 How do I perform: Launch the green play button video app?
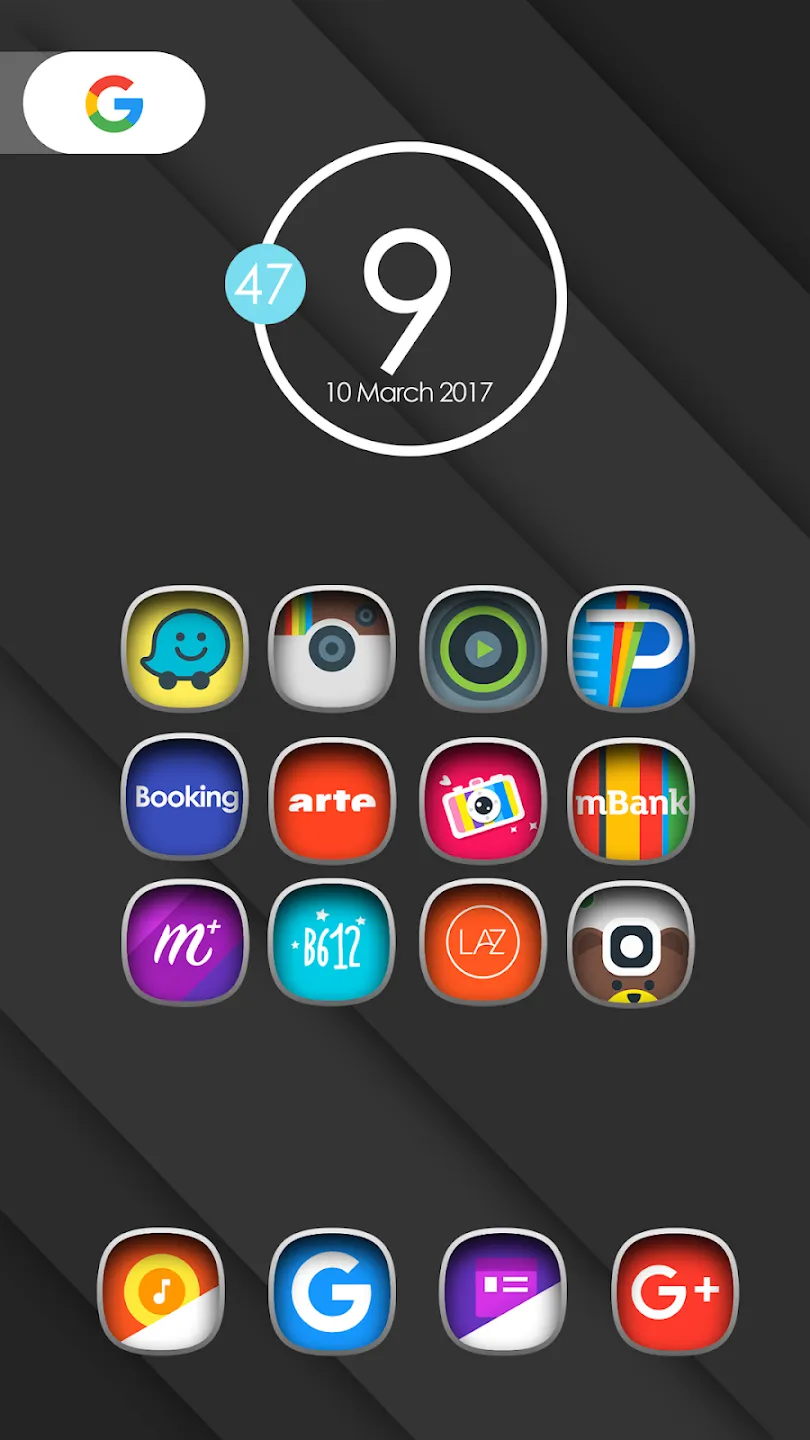pyautogui.click(x=483, y=648)
